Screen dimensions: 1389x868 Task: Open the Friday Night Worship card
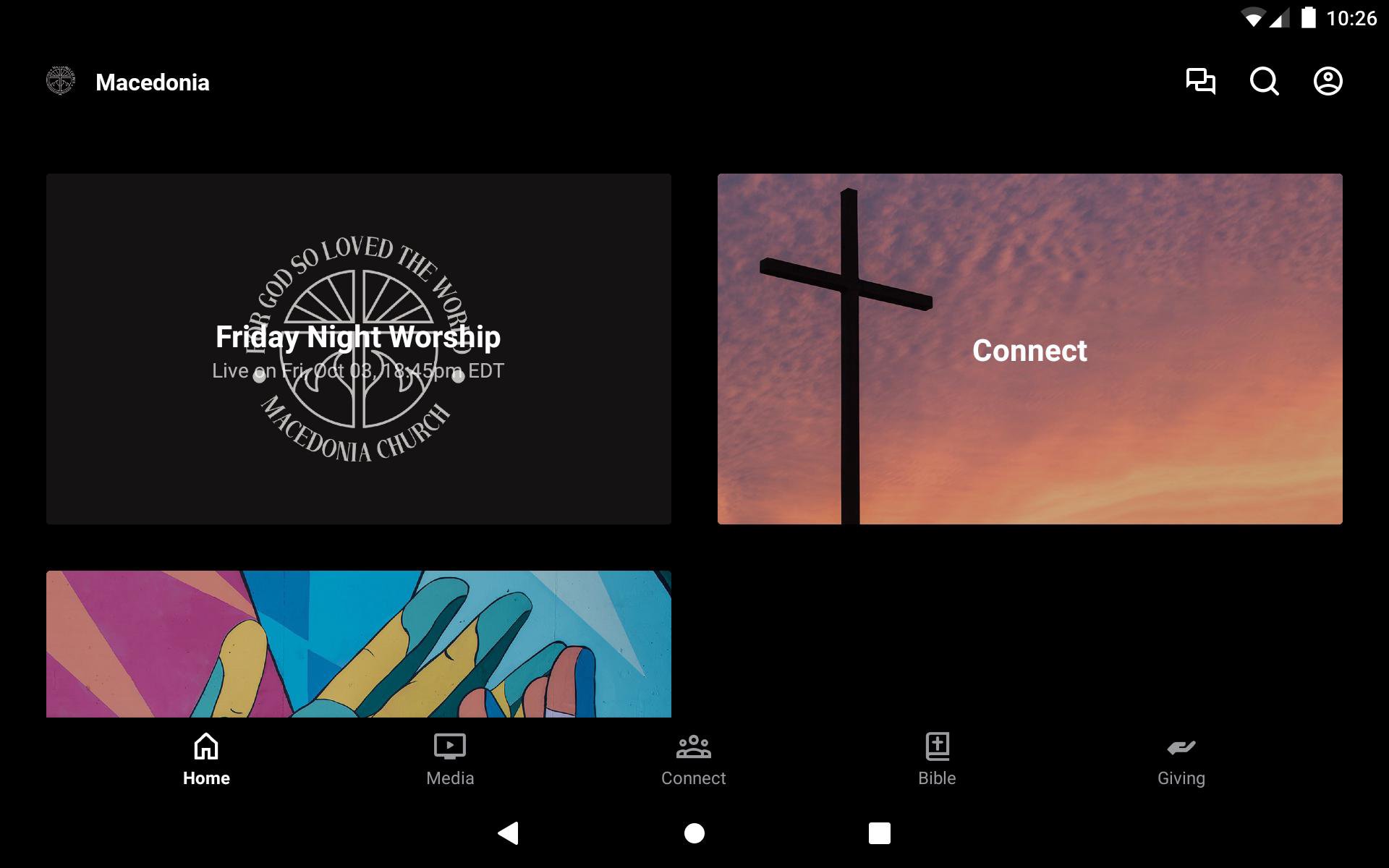[x=358, y=349]
